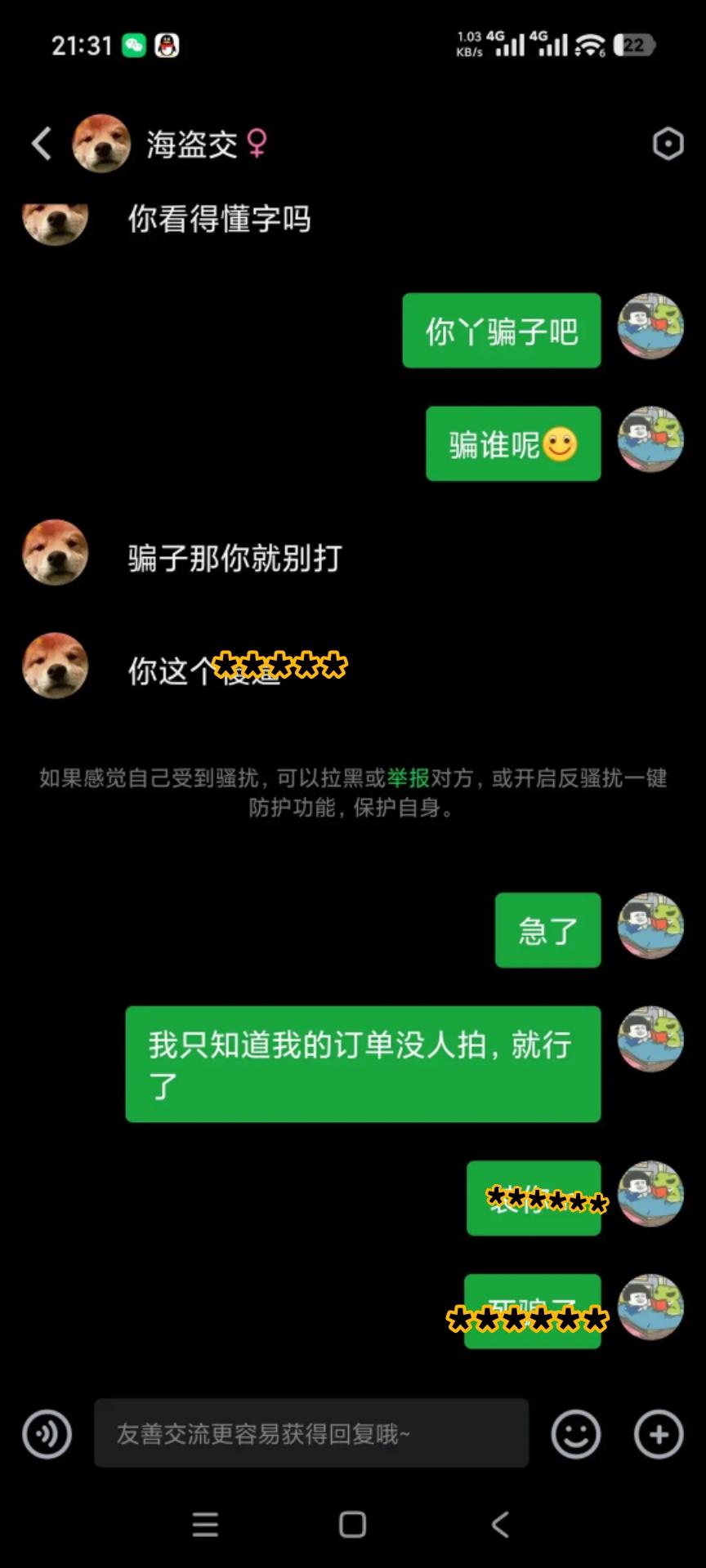Tap your own frog avatar beside 急了

650,929
